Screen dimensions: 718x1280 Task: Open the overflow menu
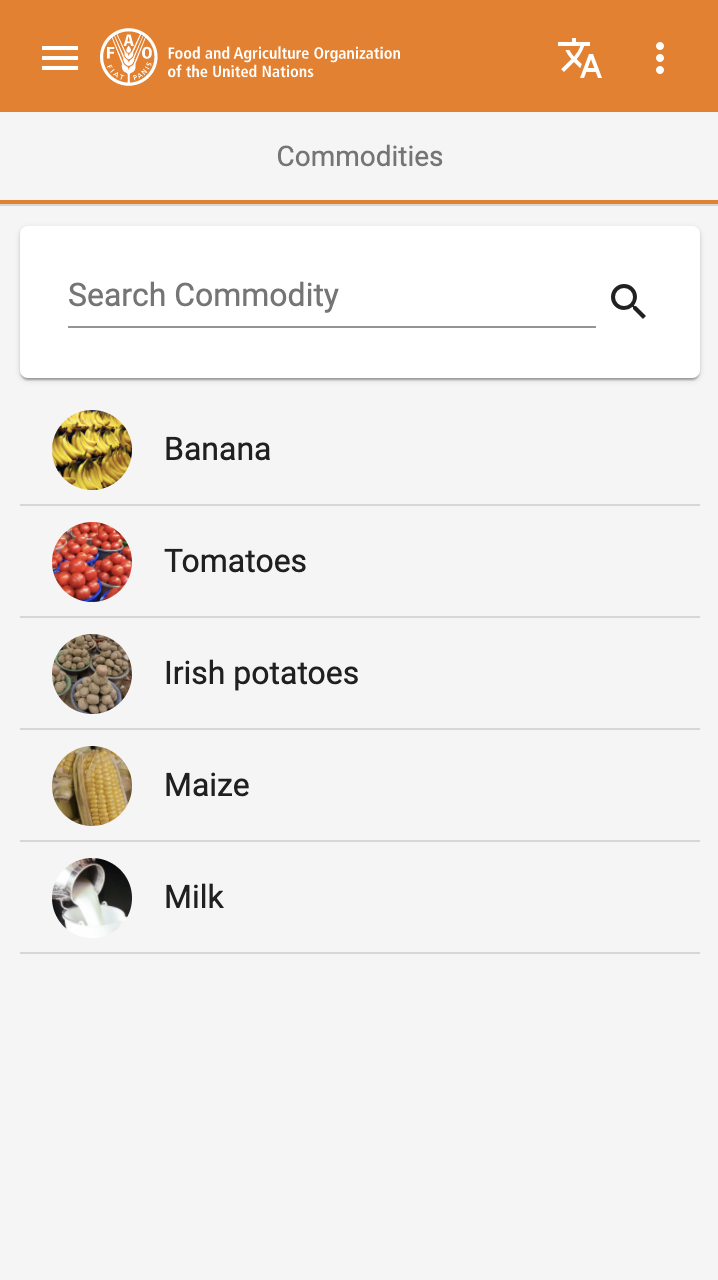(x=659, y=58)
